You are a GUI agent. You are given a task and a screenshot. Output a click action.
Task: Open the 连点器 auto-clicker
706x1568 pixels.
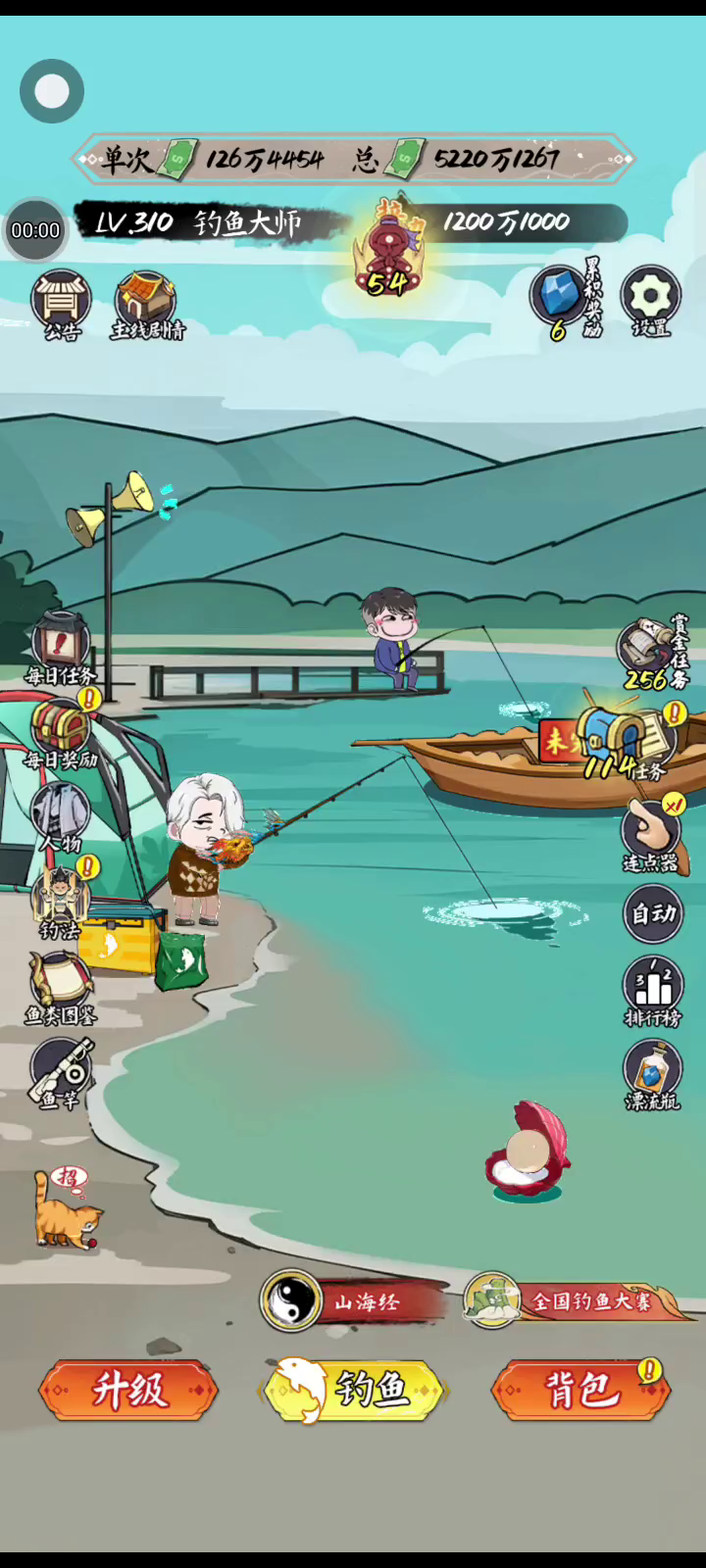click(x=651, y=833)
